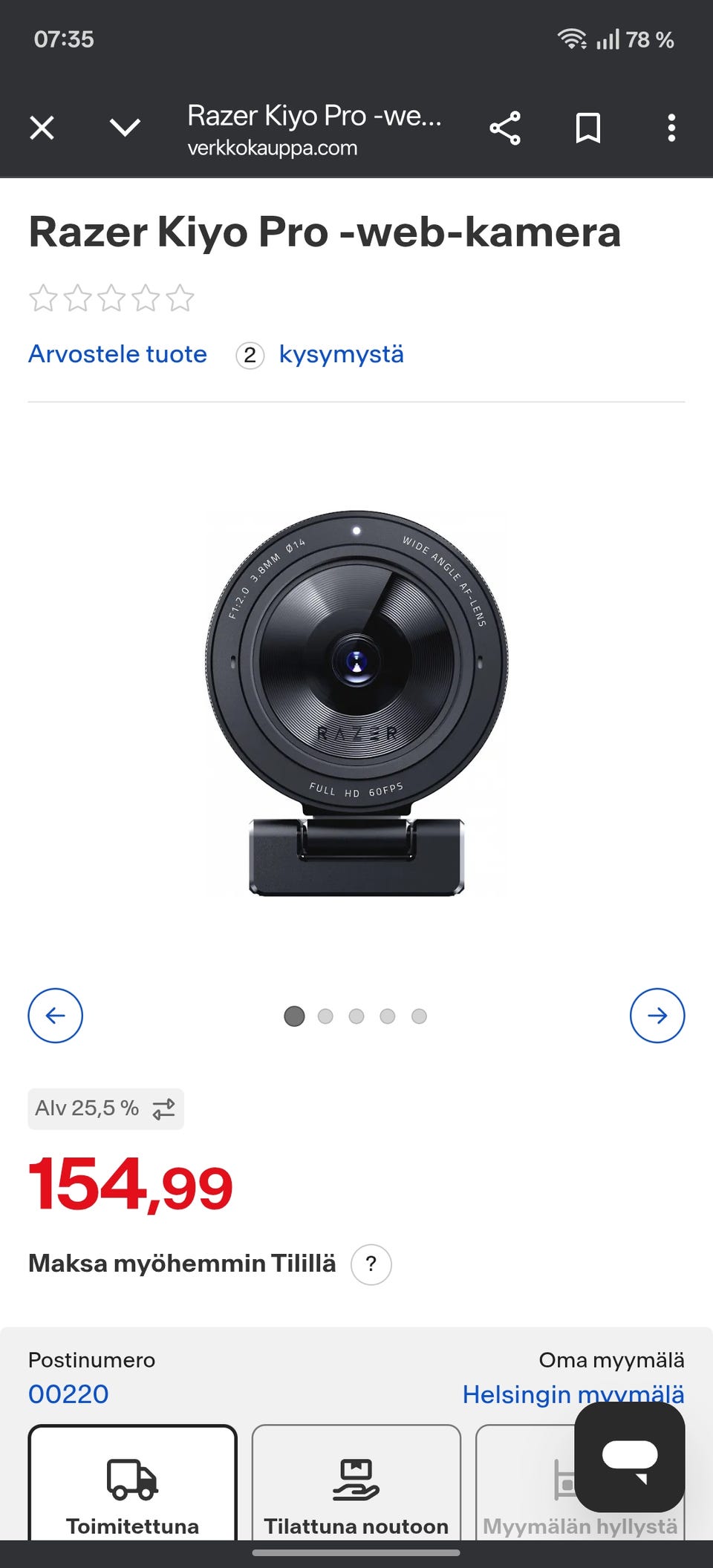
Task: Open Arvostele tuote link
Action: pos(117,354)
